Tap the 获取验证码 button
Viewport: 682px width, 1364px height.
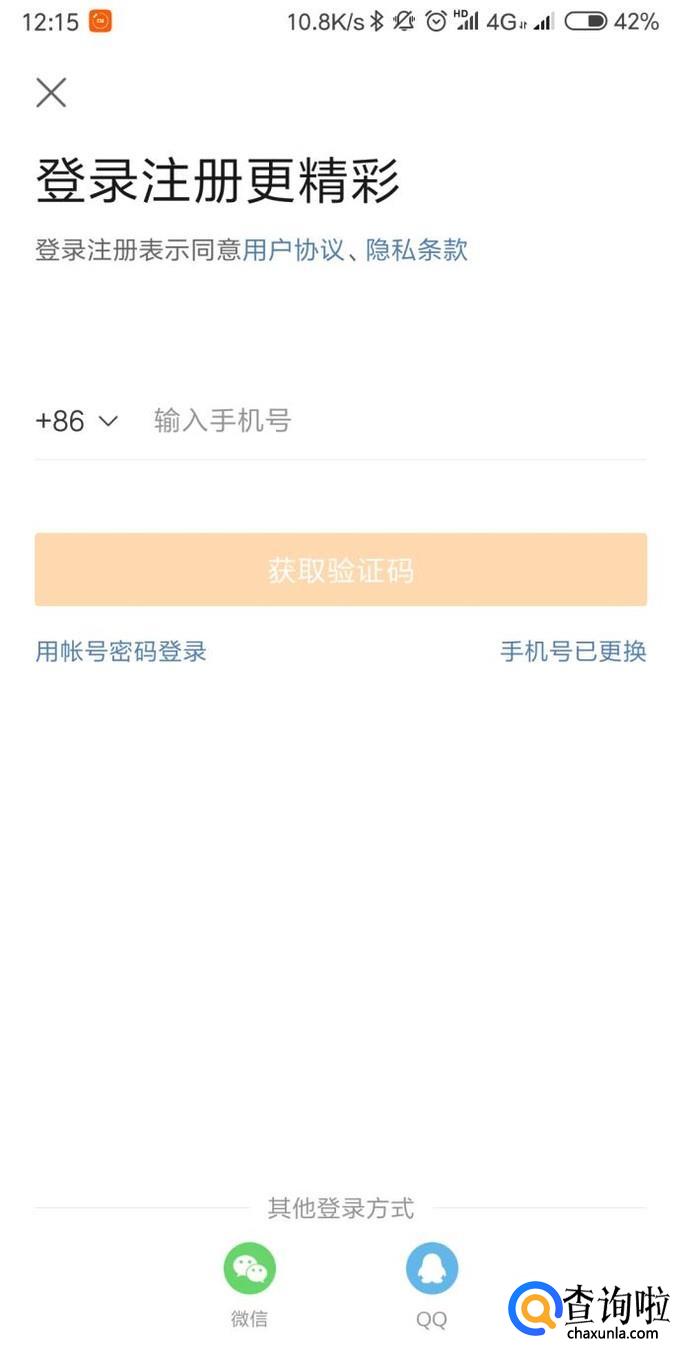[341, 570]
